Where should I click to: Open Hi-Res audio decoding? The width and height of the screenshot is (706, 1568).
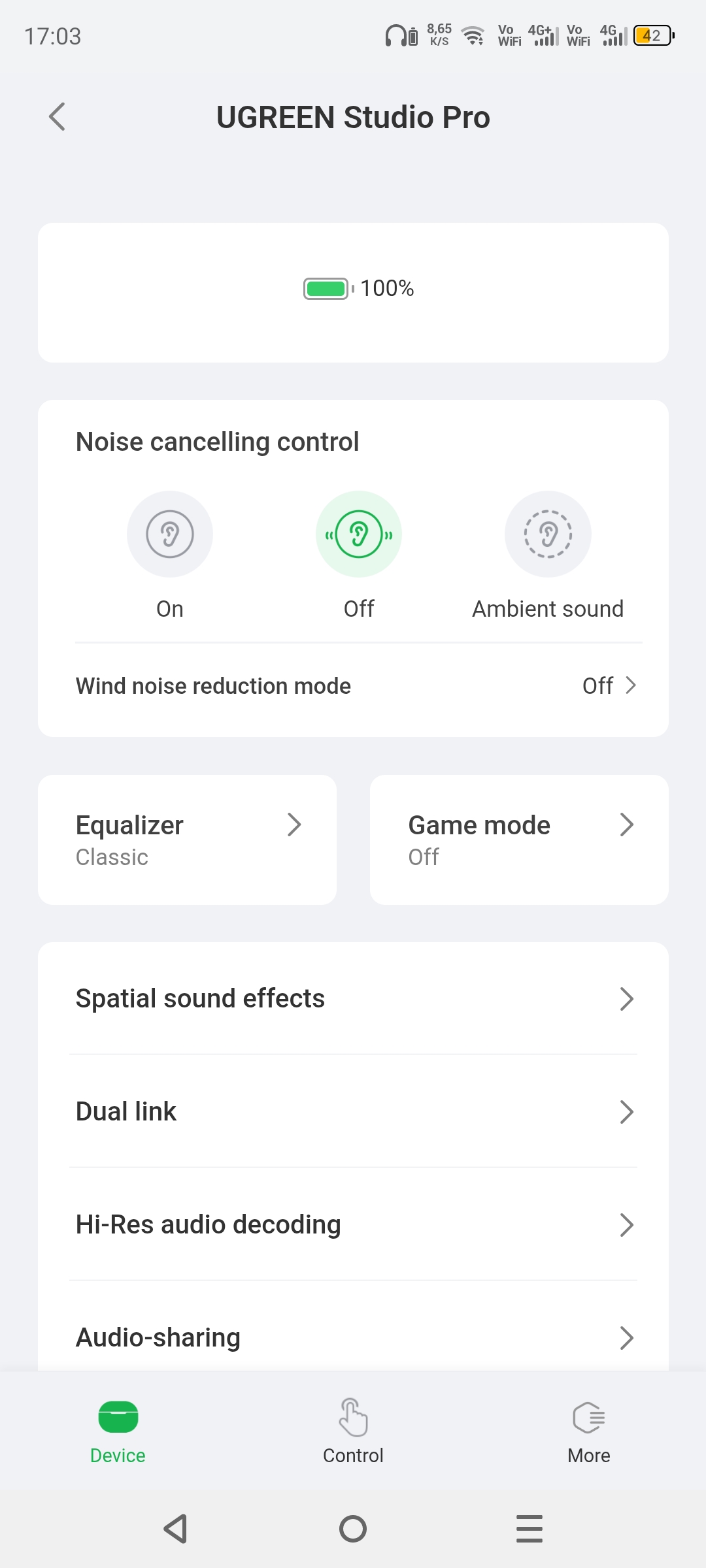(353, 1224)
